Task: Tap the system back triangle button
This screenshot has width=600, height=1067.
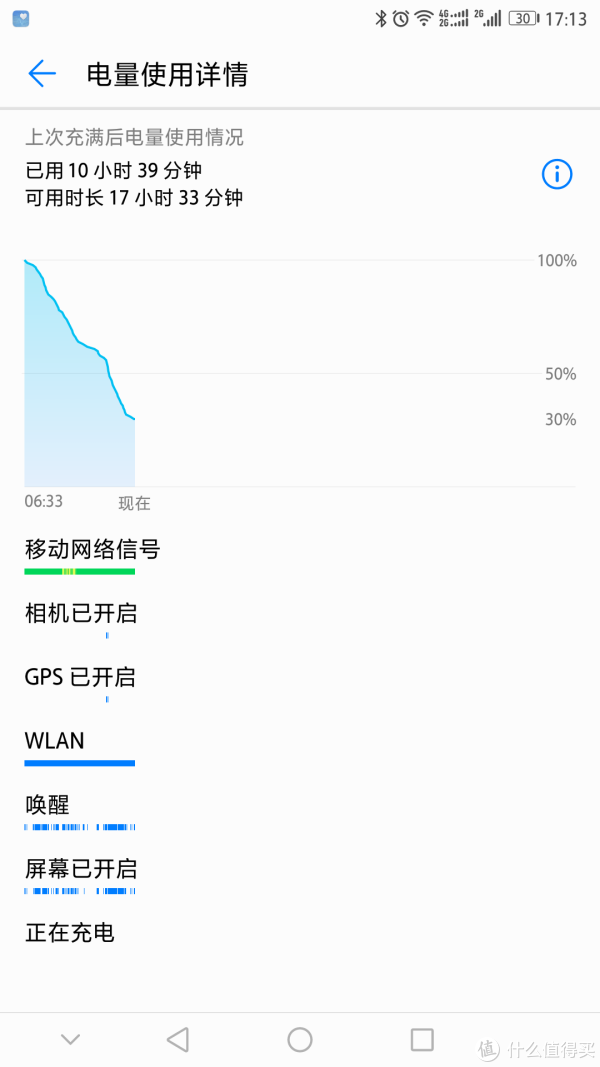Action: point(178,1039)
